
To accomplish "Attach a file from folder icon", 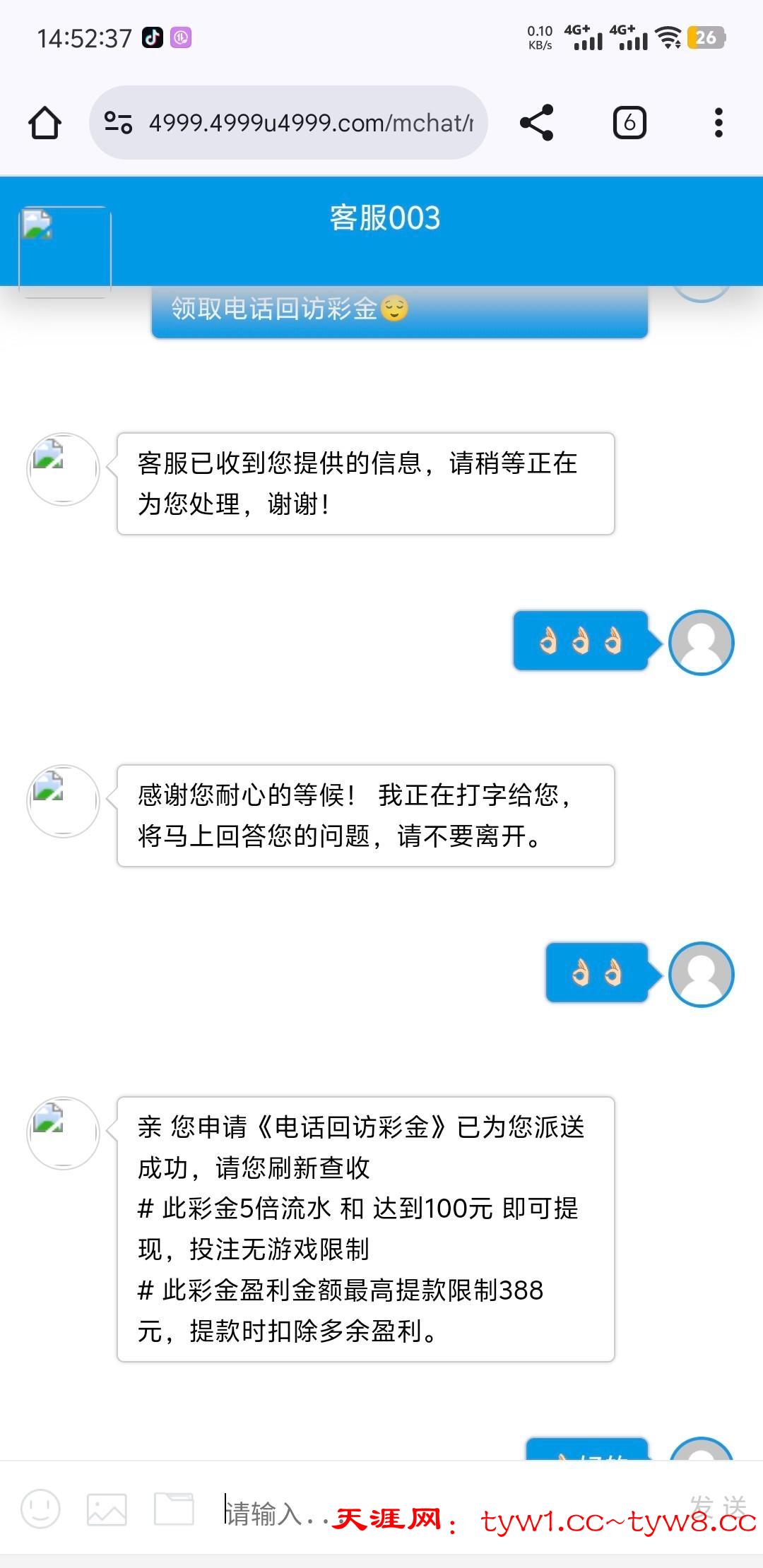I will pyautogui.click(x=174, y=1509).
